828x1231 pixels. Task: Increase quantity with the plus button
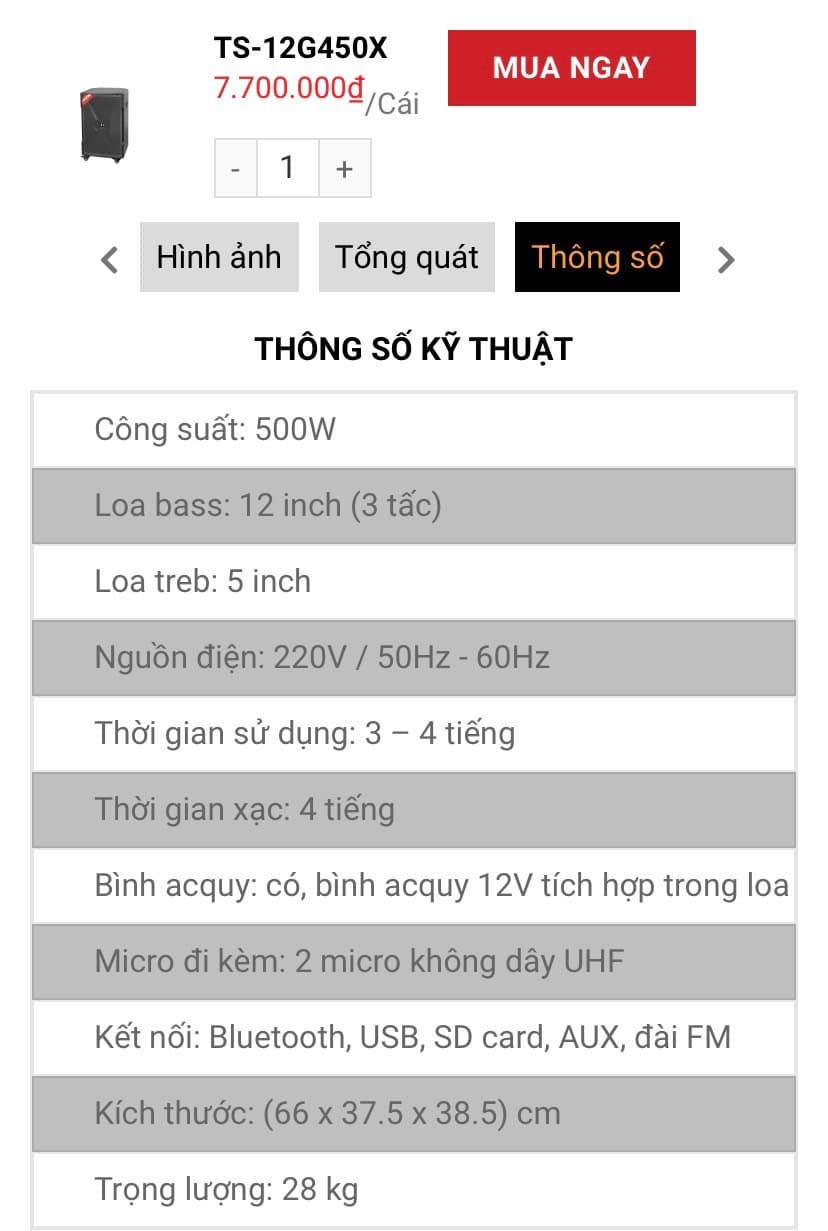[345, 168]
